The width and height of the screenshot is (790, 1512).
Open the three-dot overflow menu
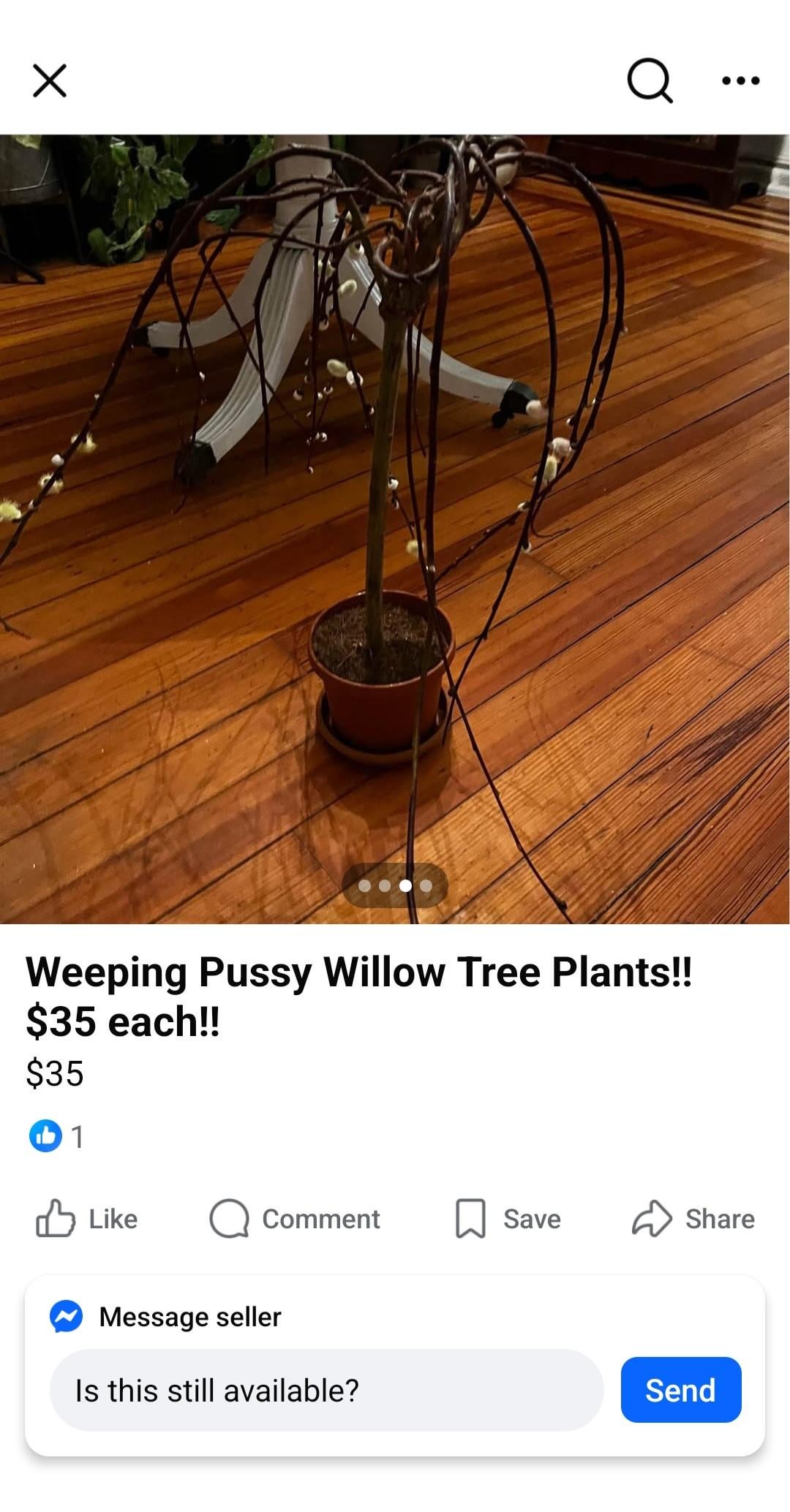[740, 80]
